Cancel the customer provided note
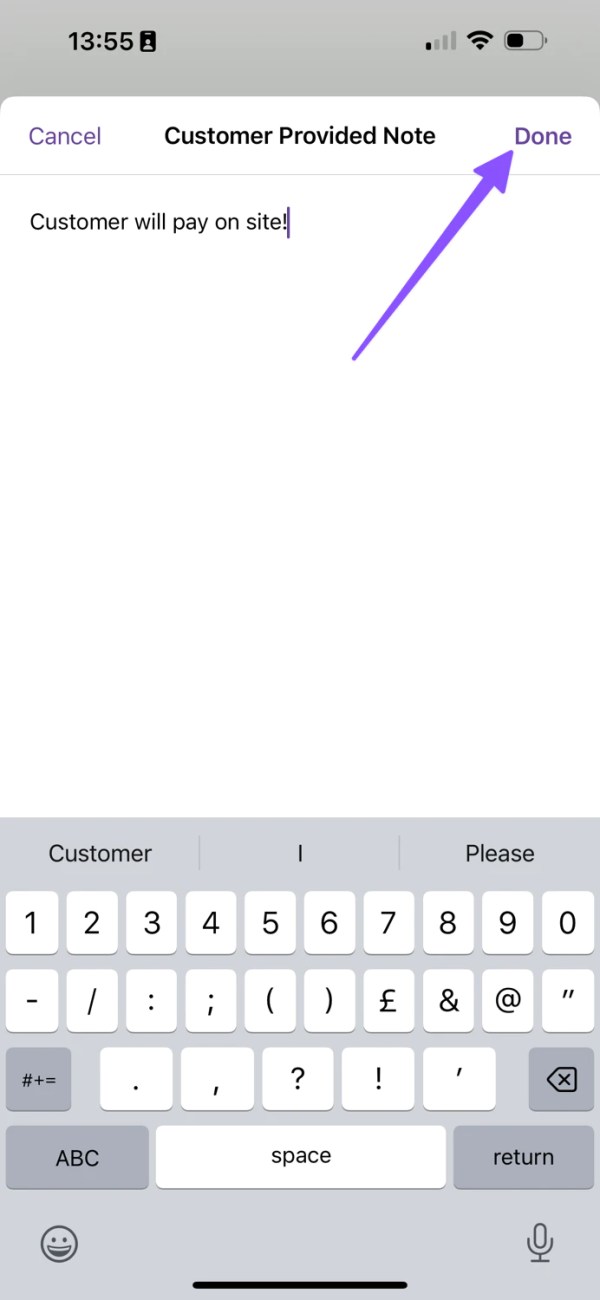 (x=65, y=136)
